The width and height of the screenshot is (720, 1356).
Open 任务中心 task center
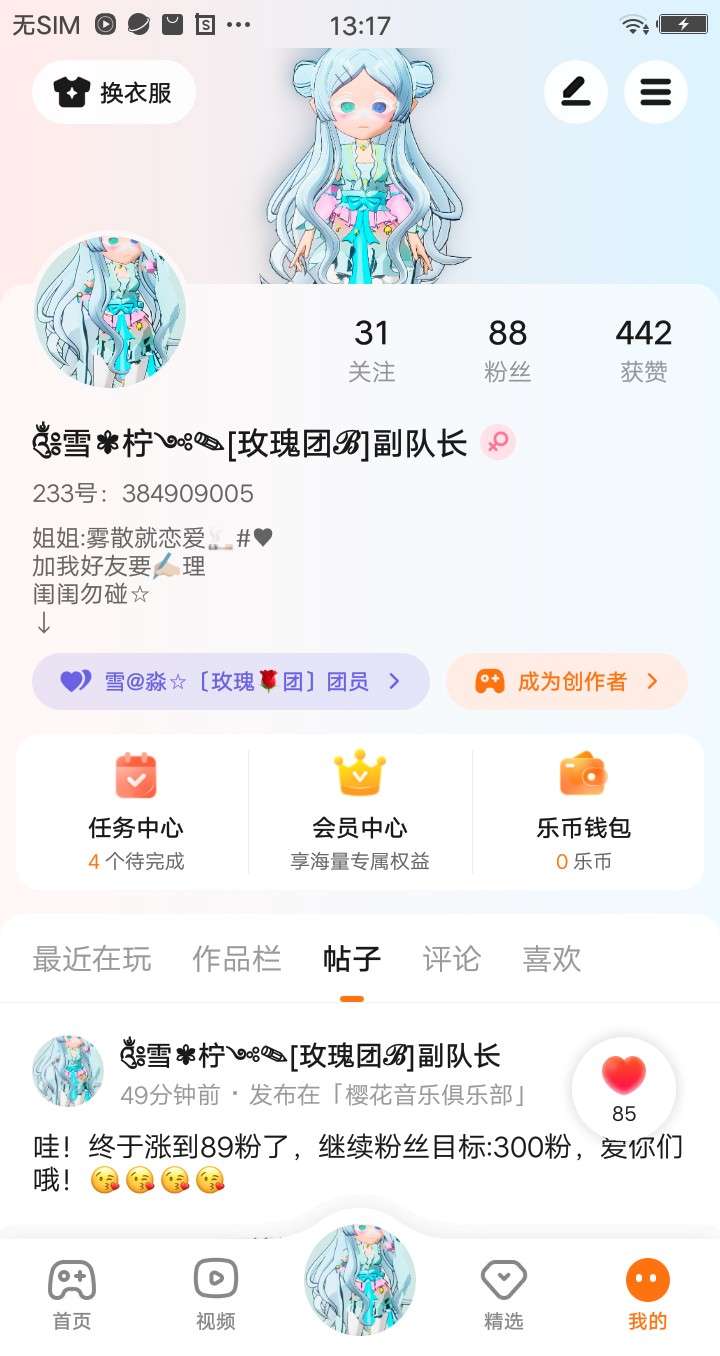[136, 812]
